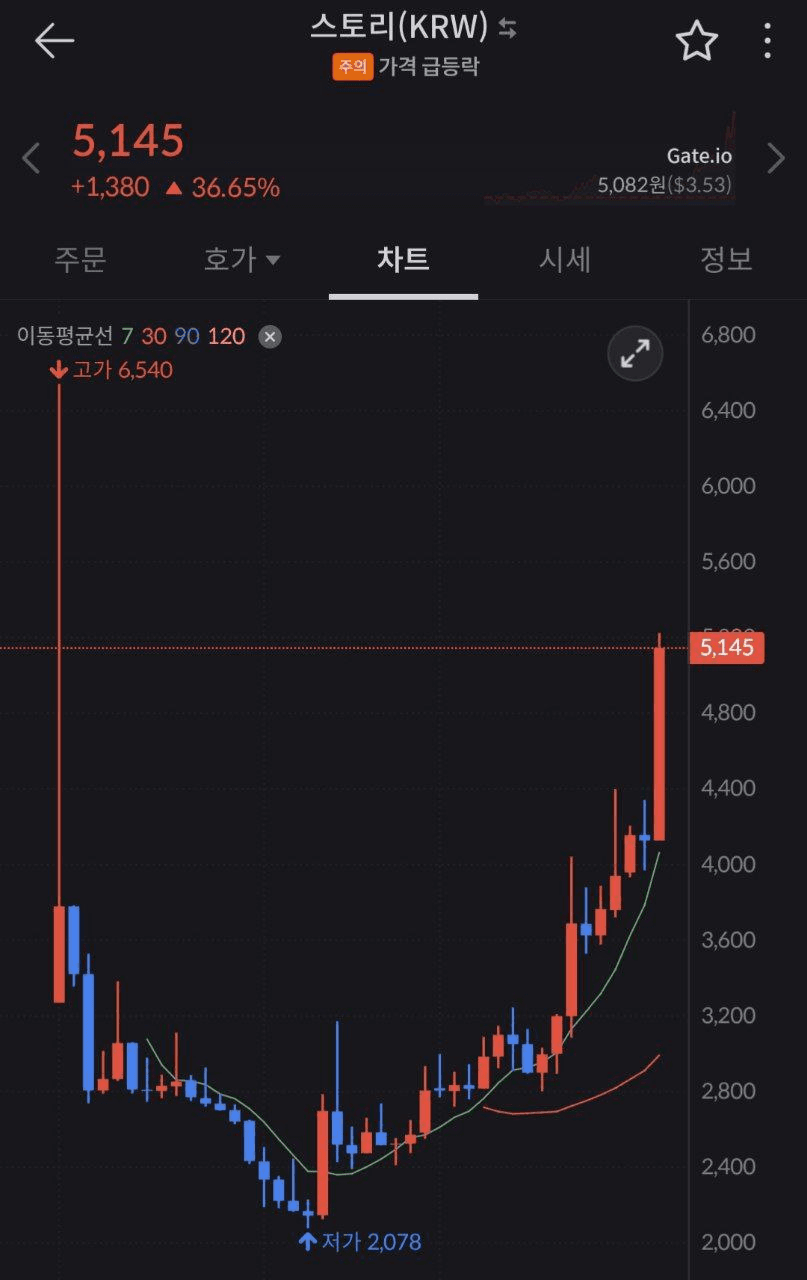Viewport: 807px width, 1280px height.
Task: Go to the previous coin with left chevron
Action: click(31, 158)
